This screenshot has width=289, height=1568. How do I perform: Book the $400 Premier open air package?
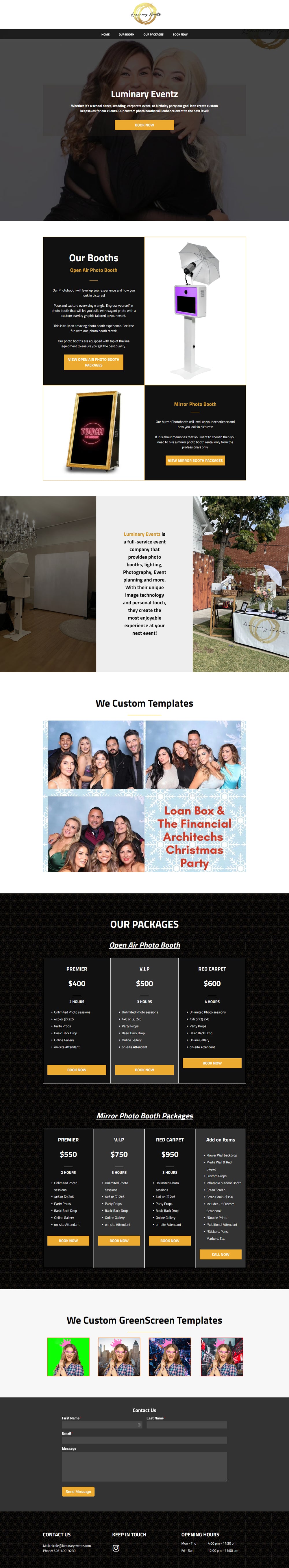(77, 1070)
